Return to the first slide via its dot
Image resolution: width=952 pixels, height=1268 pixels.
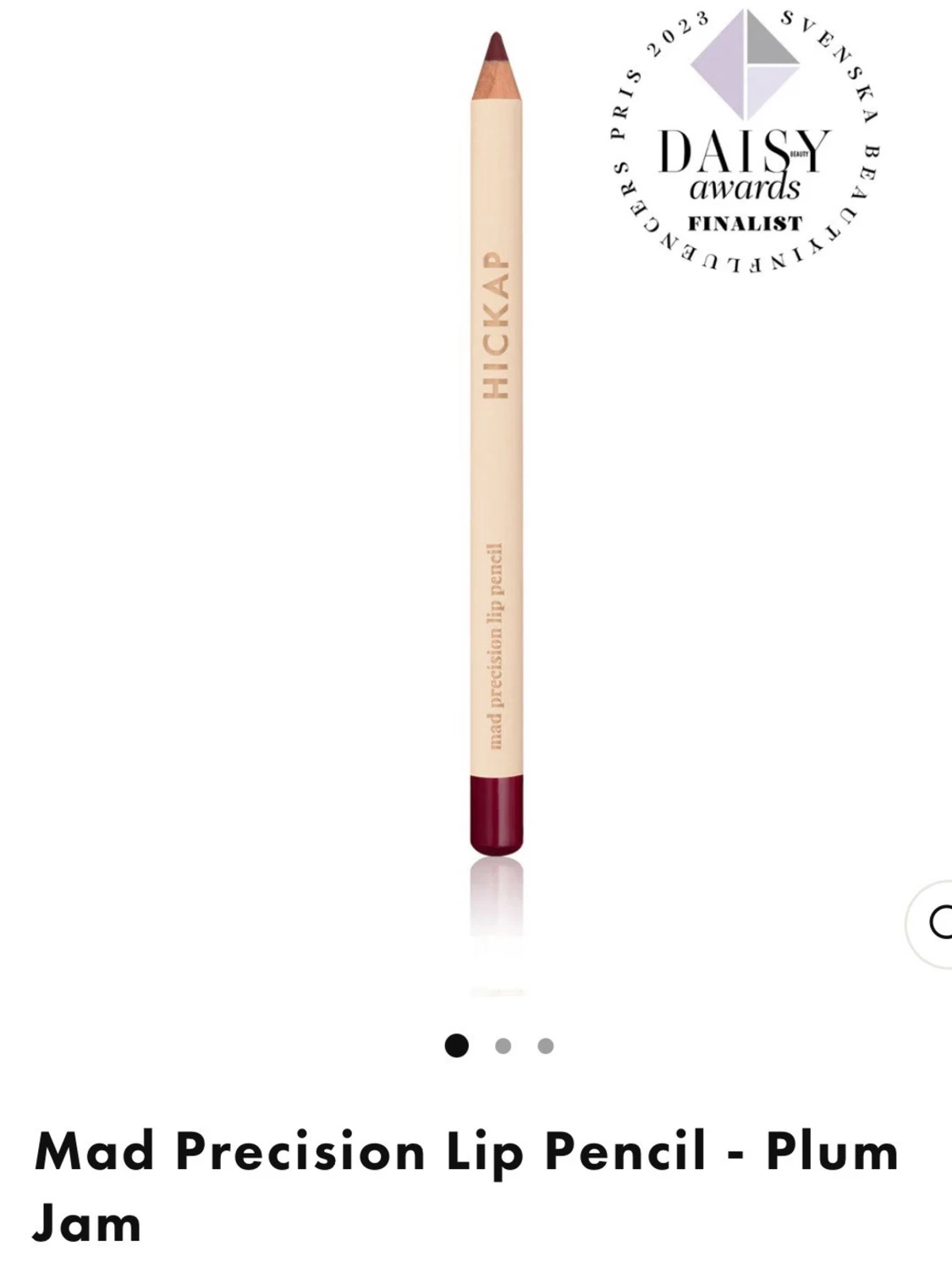pos(457,1047)
